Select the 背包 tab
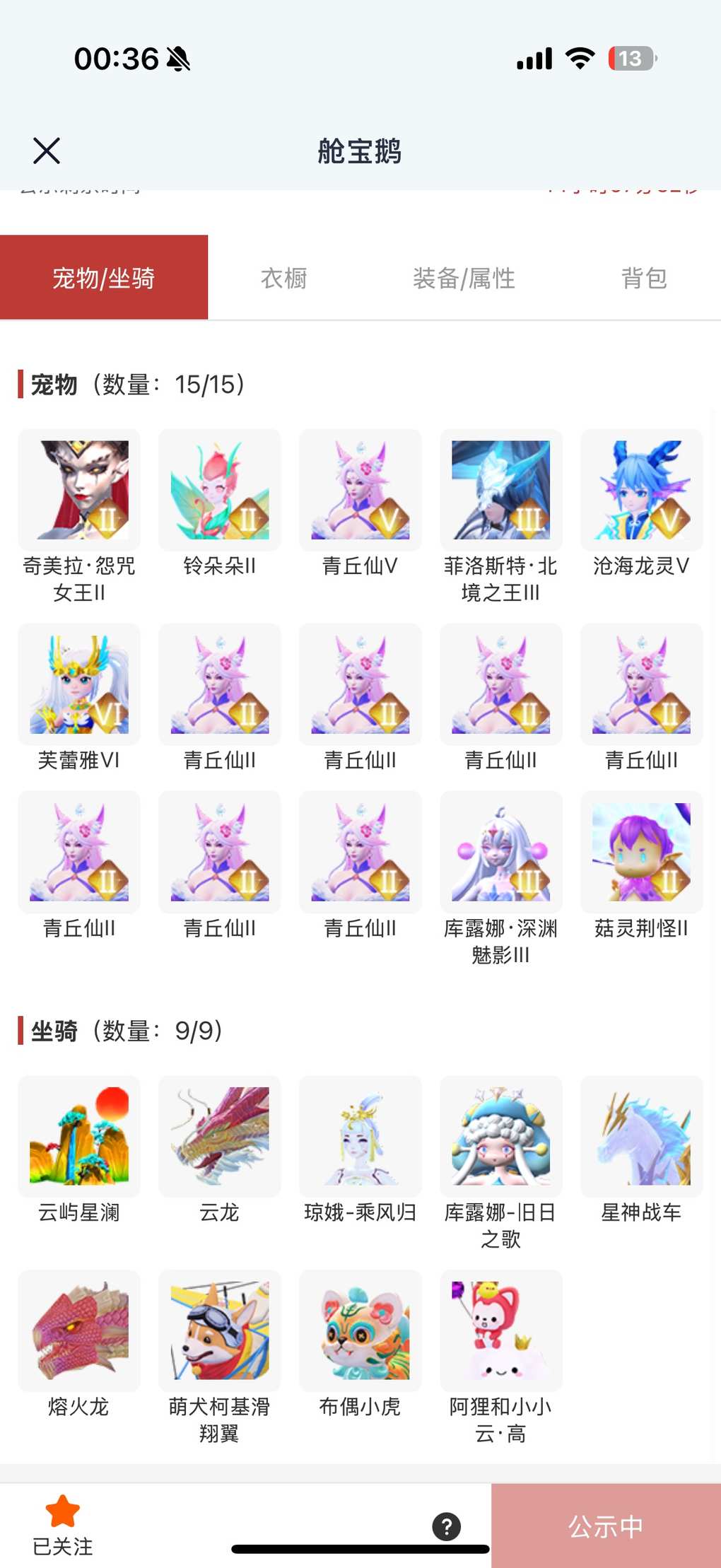This screenshot has width=721, height=1568. click(643, 278)
